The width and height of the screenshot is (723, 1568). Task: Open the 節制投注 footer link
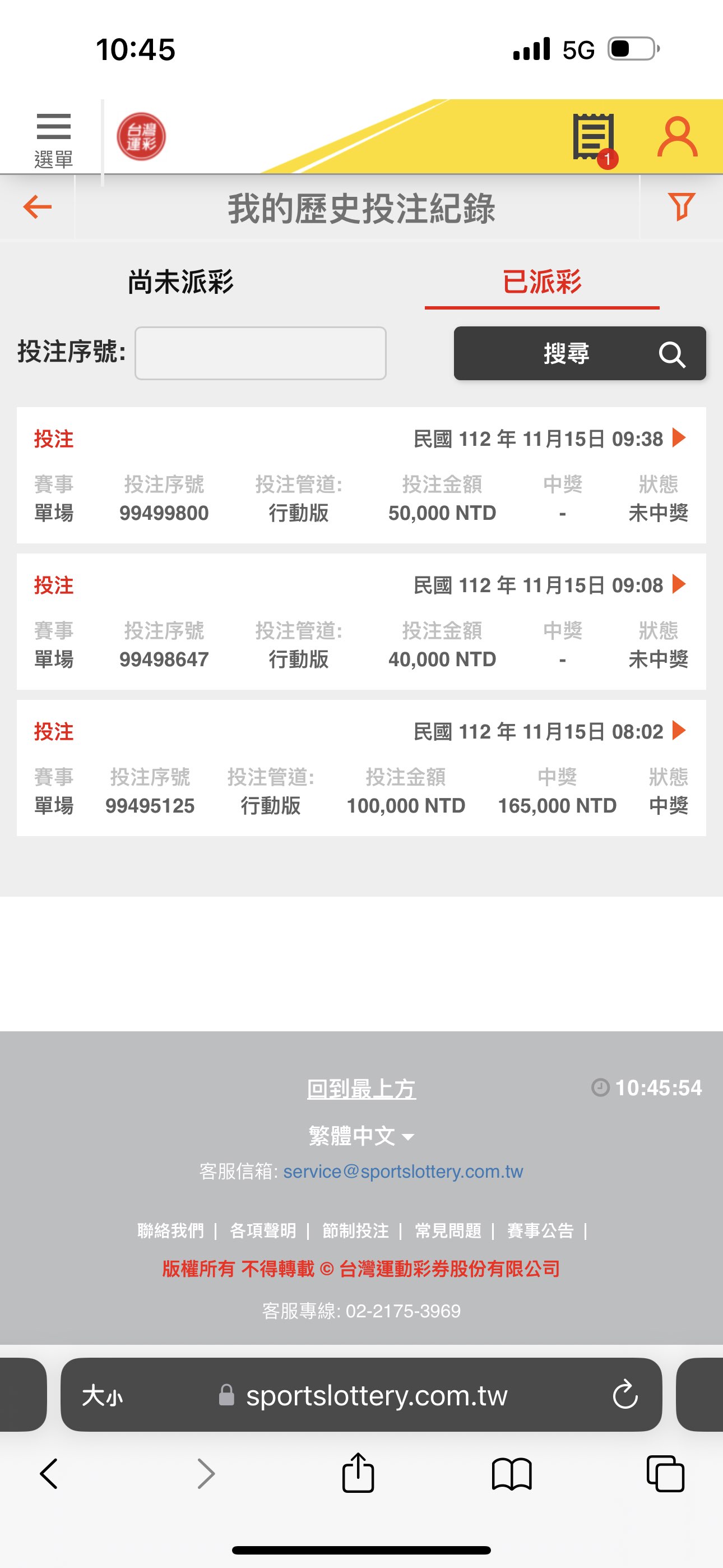tap(355, 1231)
